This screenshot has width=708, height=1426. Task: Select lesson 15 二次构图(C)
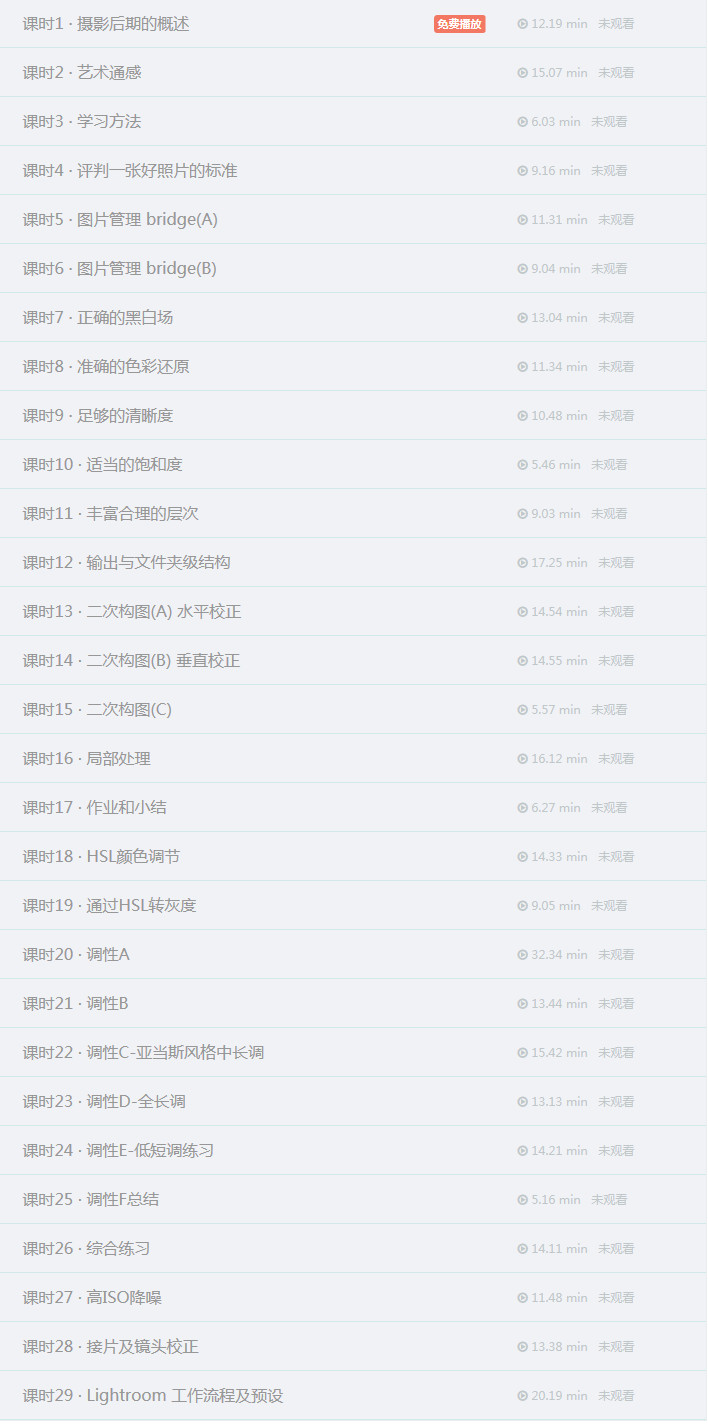pyautogui.click(x=353, y=710)
